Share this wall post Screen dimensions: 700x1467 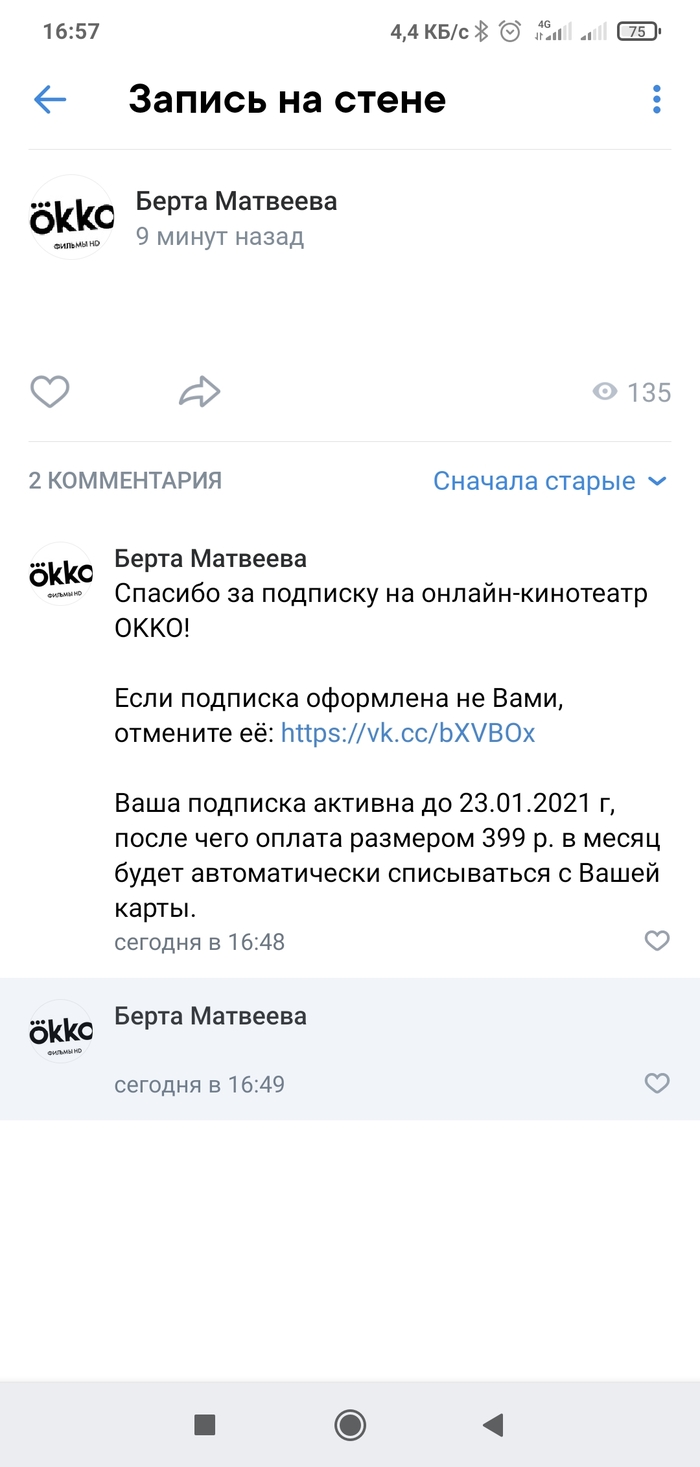coord(199,392)
